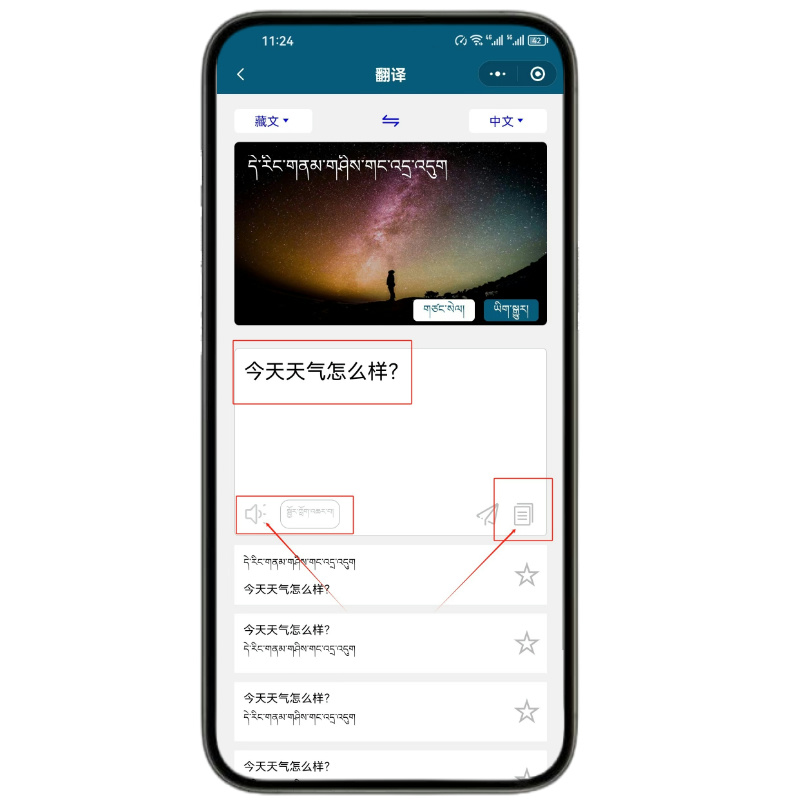800x800 pixels.
Task: Go back using the top-left arrow
Action: click(240, 74)
